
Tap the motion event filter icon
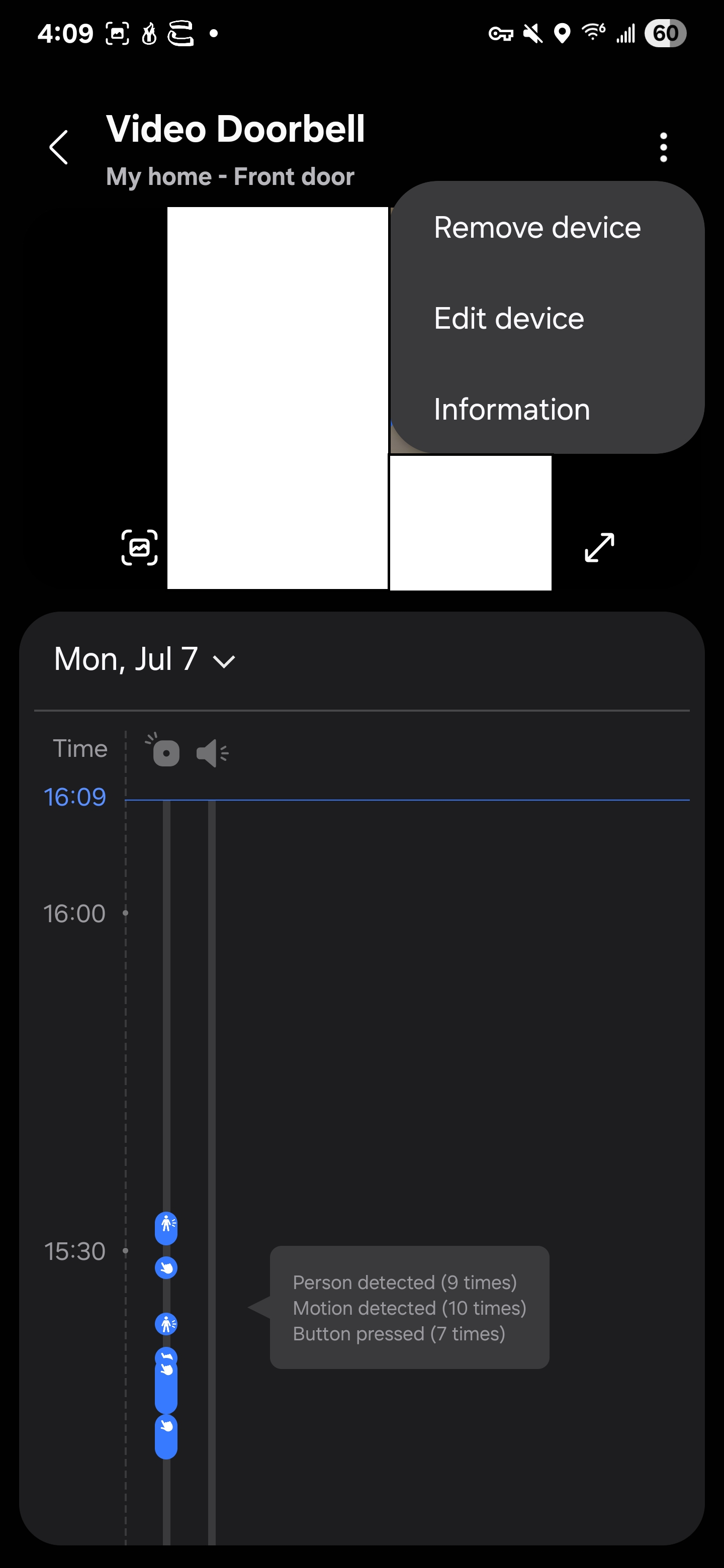(163, 750)
